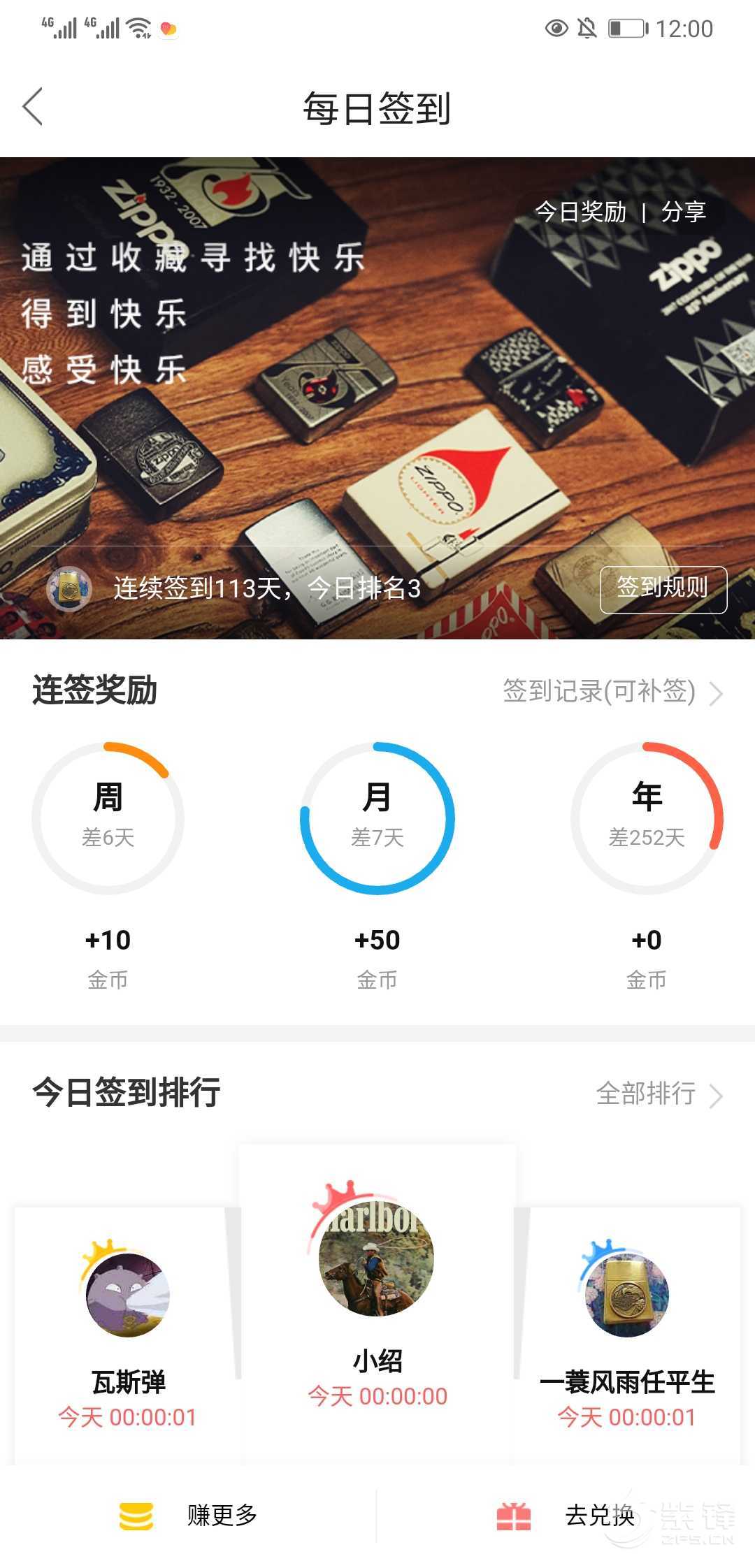Open 今日奖励 on the banner
Image resolution: width=755 pixels, height=1568 pixels.
click(x=580, y=212)
